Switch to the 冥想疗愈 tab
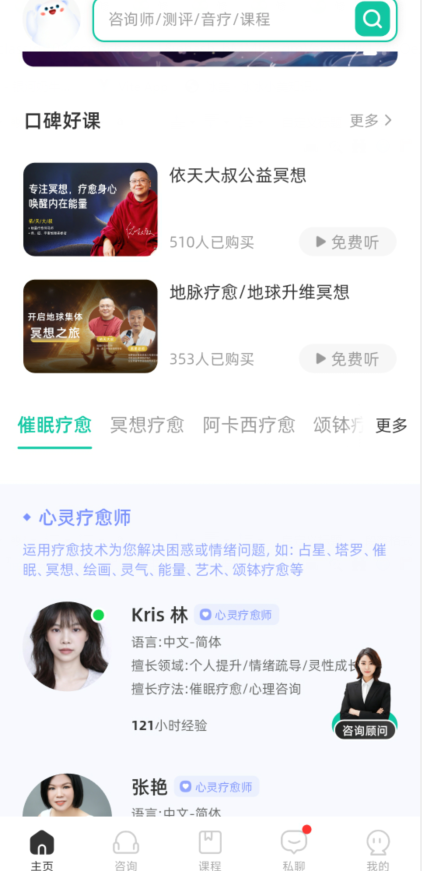422x871 pixels. (x=147, y=426)
